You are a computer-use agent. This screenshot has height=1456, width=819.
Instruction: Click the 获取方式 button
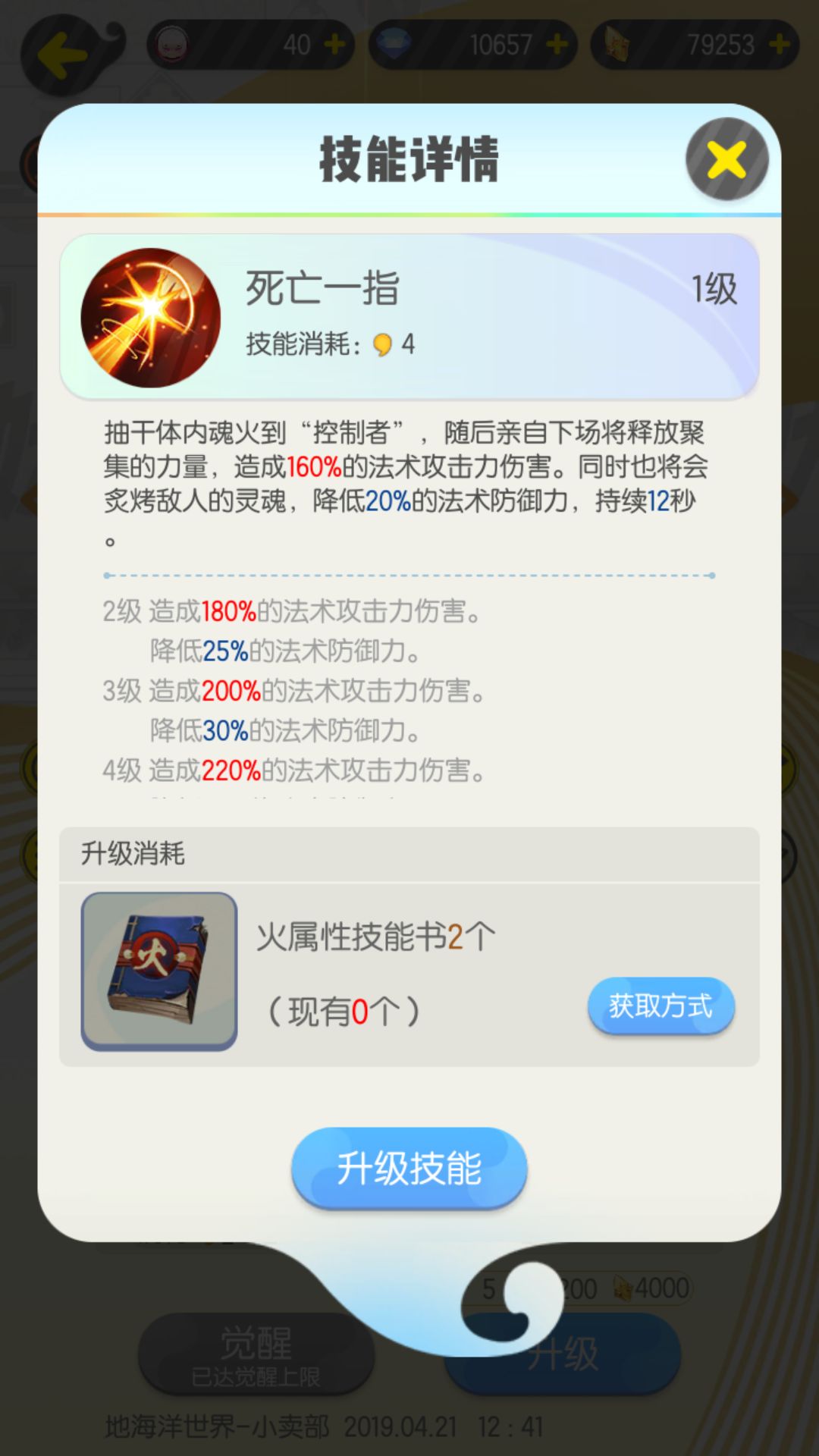pyautogui.click(x=660, y=1007)
